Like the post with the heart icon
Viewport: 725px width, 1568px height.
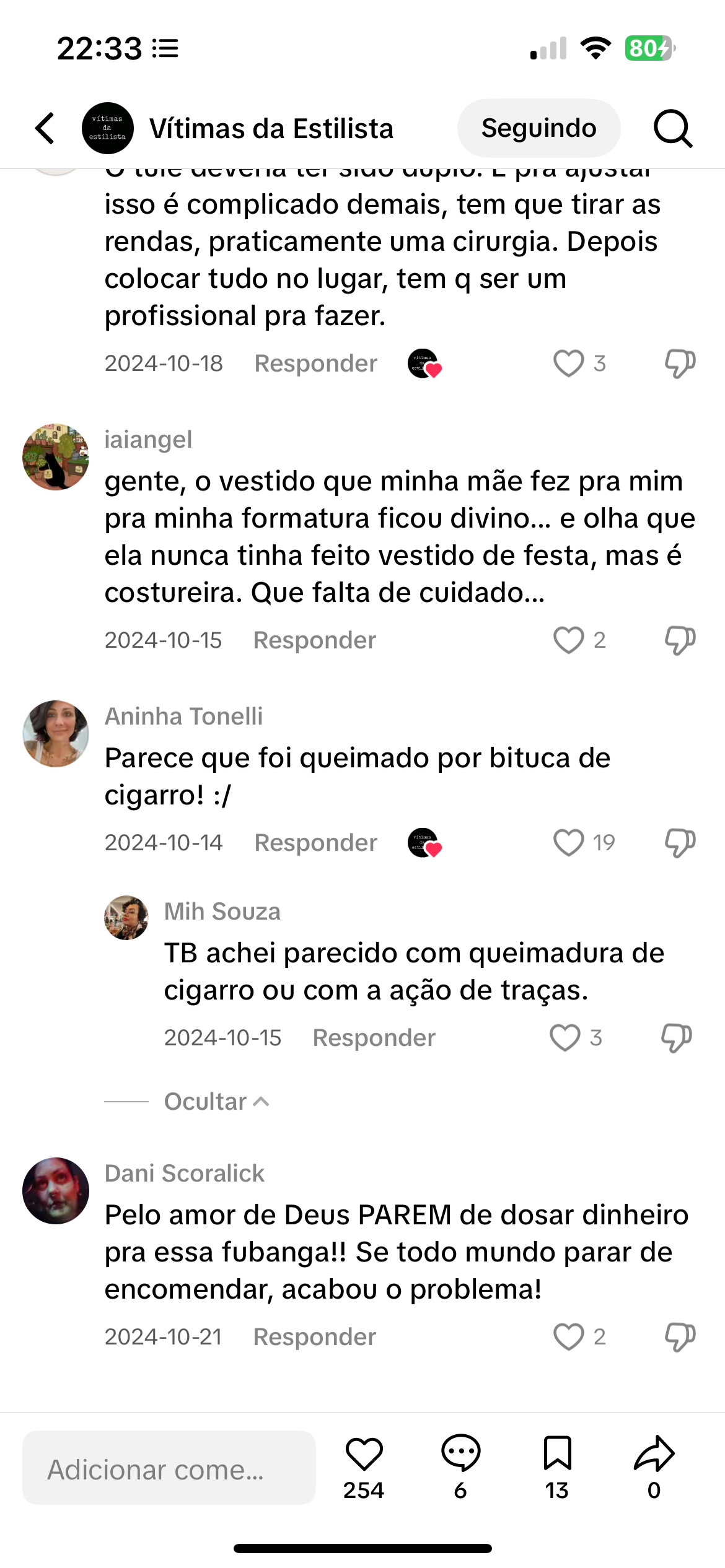364,1454
